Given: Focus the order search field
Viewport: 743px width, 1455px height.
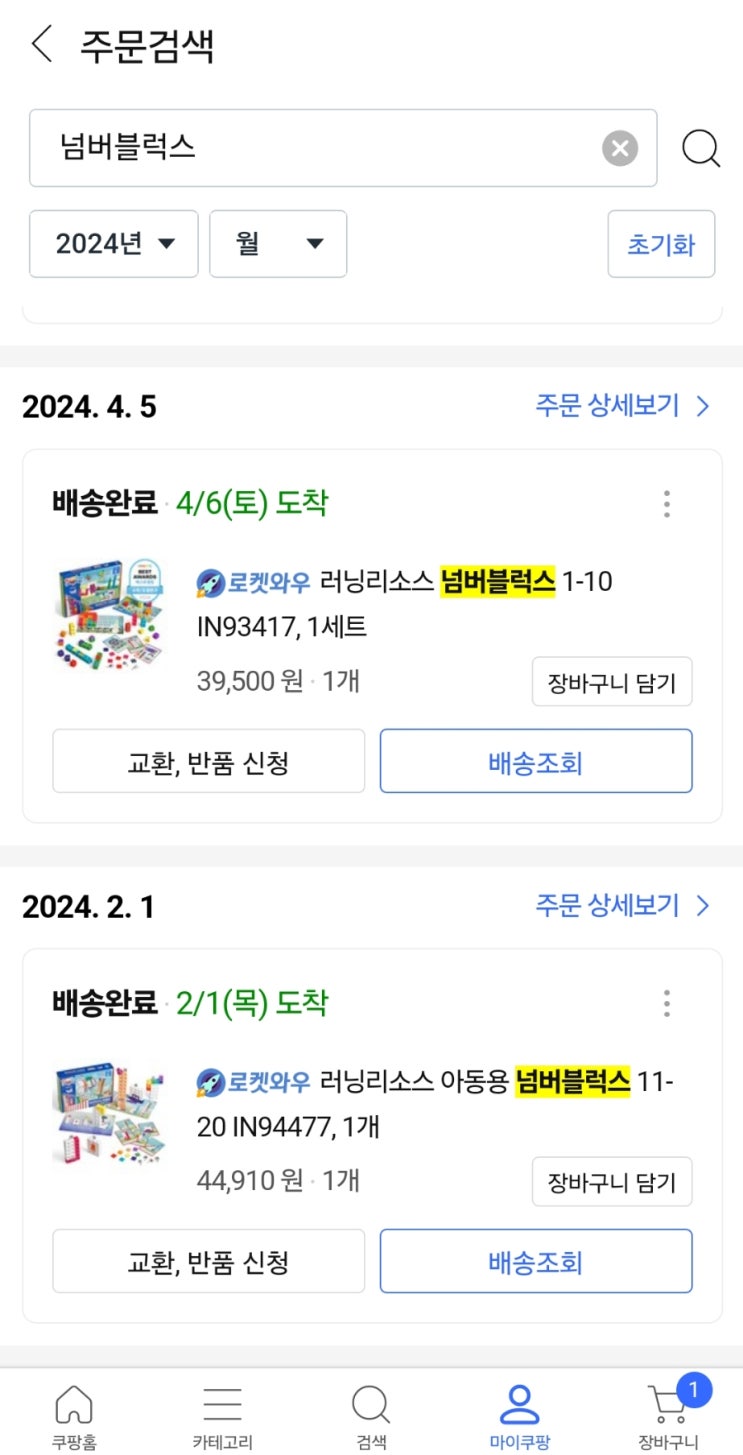Looking at the screenshot, I should pos(310,149).
